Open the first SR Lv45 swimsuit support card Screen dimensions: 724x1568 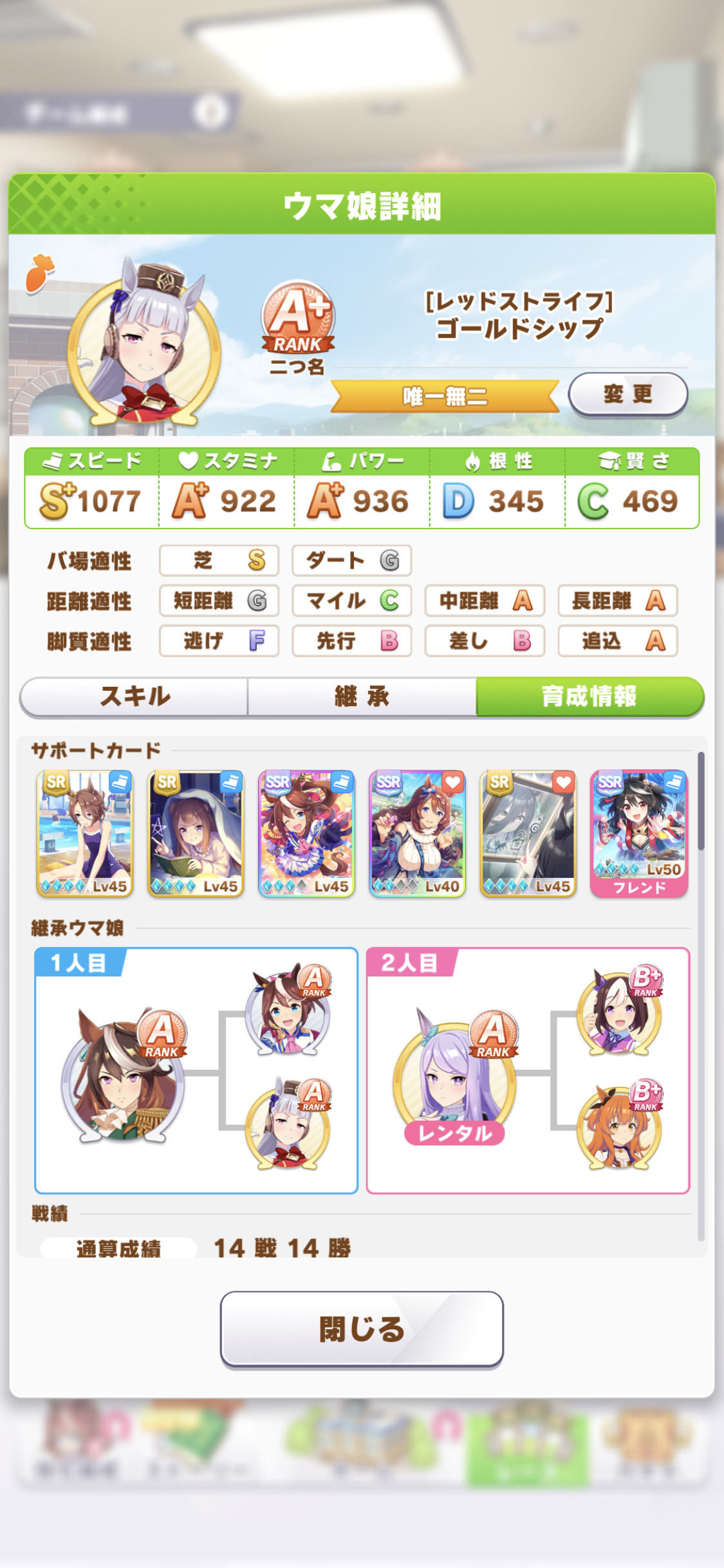(x=85, y=834)
